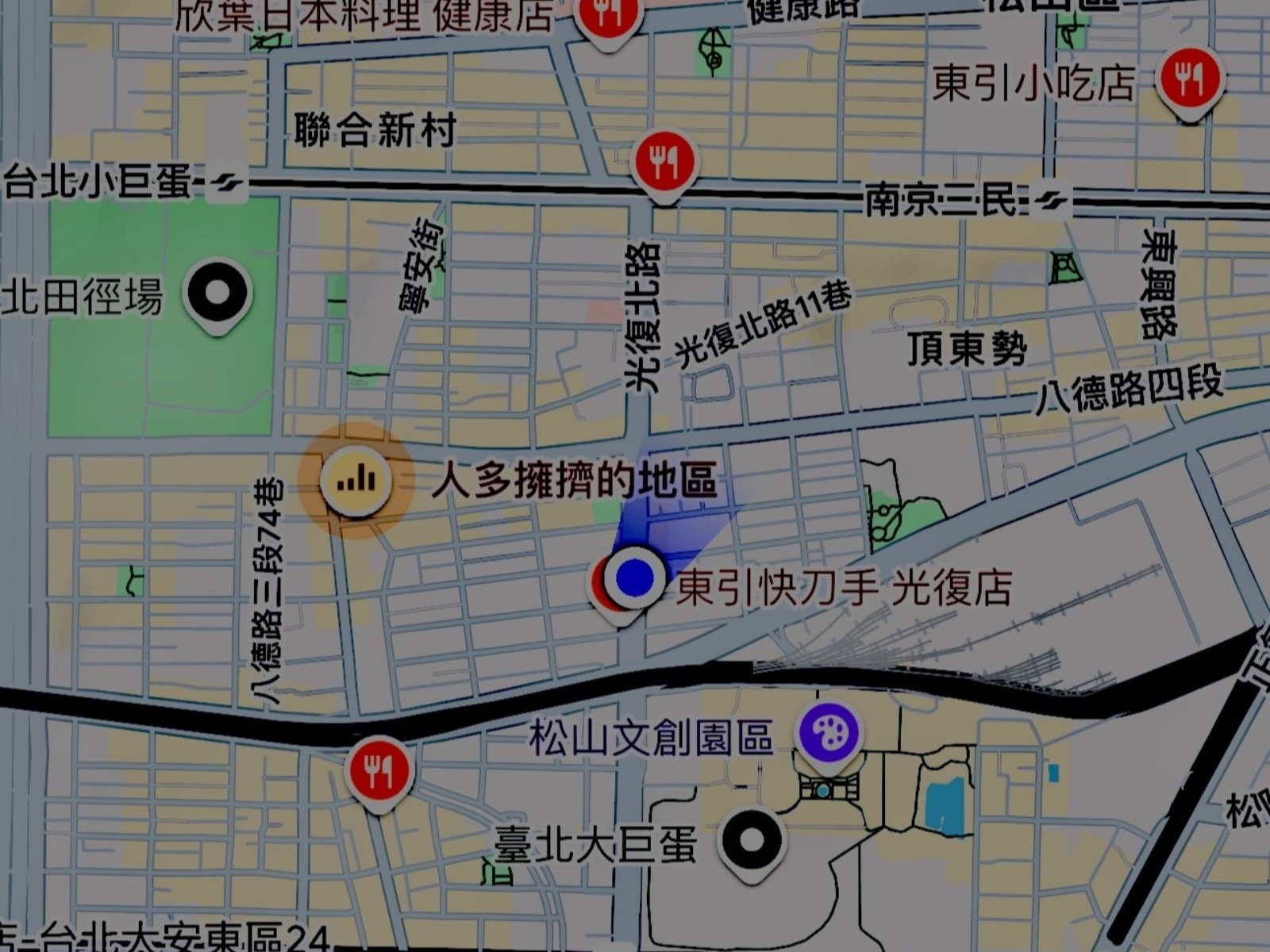Screen dimensions: 1270x952
Task: Select the 南京三民 metro station icon
Action: 1050,201
